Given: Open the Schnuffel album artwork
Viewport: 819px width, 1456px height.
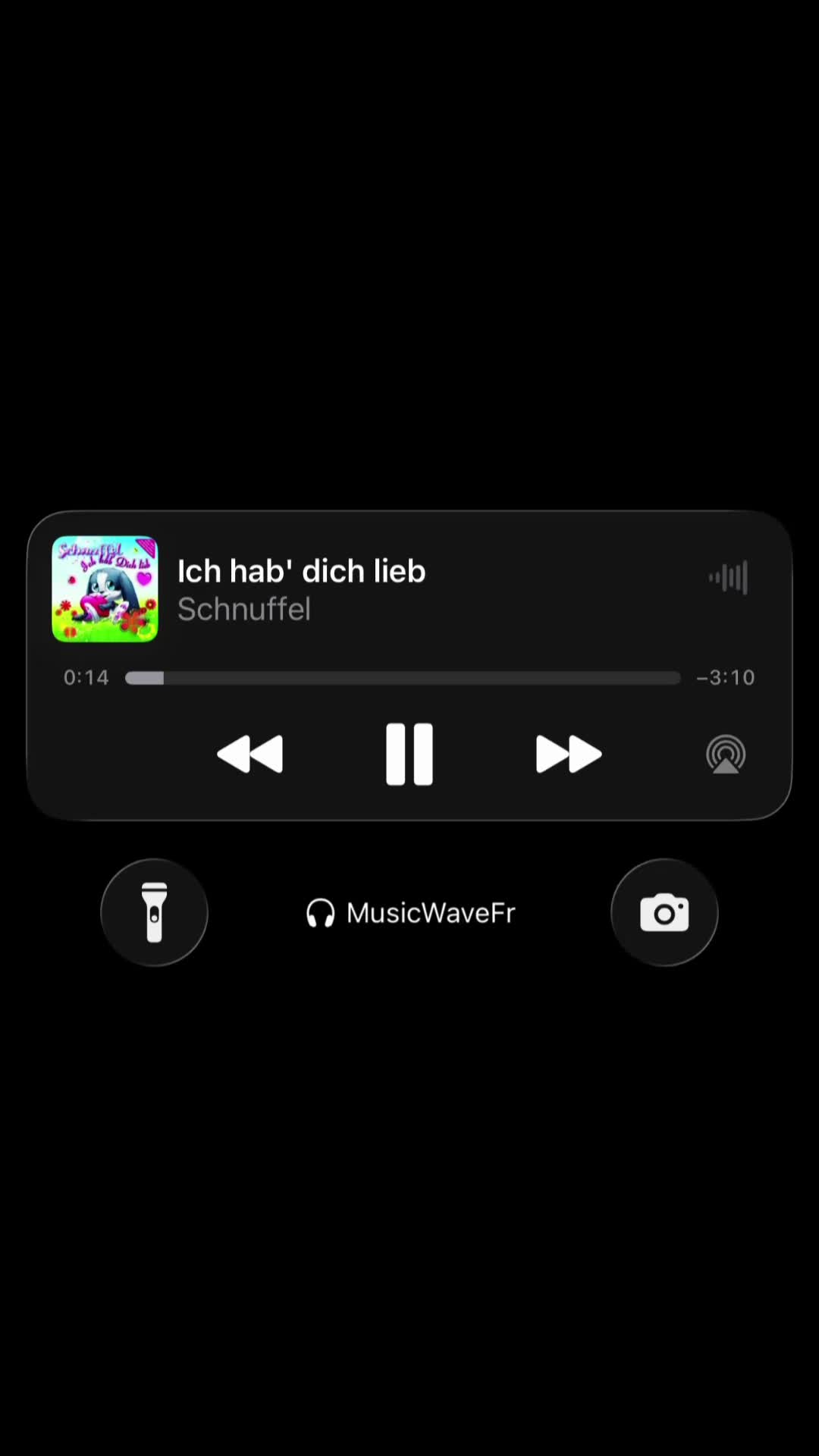Looking at the screenshot, I should click(105, 589).
